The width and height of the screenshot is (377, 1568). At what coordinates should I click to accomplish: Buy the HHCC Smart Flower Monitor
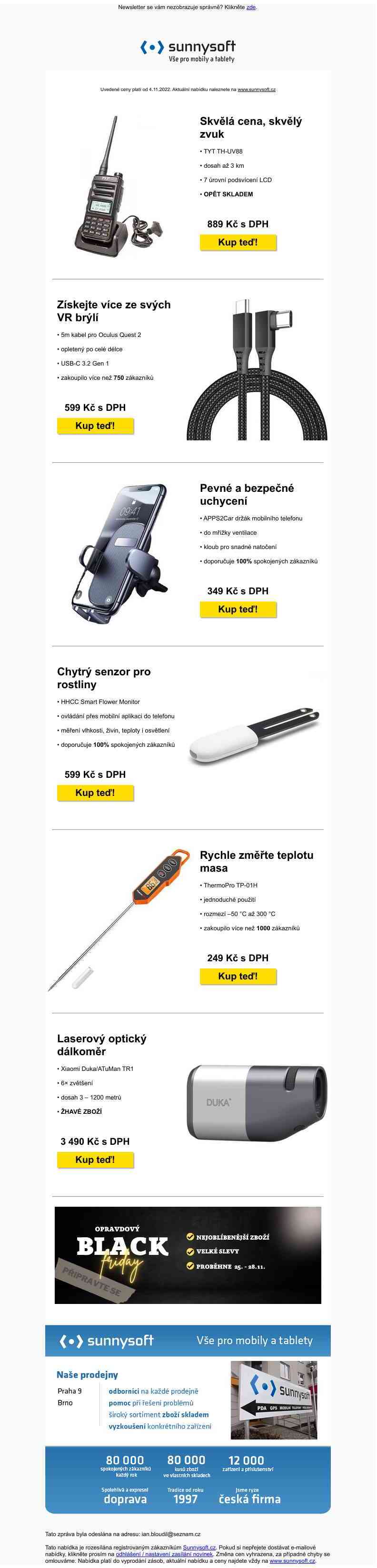click(95, 793)
